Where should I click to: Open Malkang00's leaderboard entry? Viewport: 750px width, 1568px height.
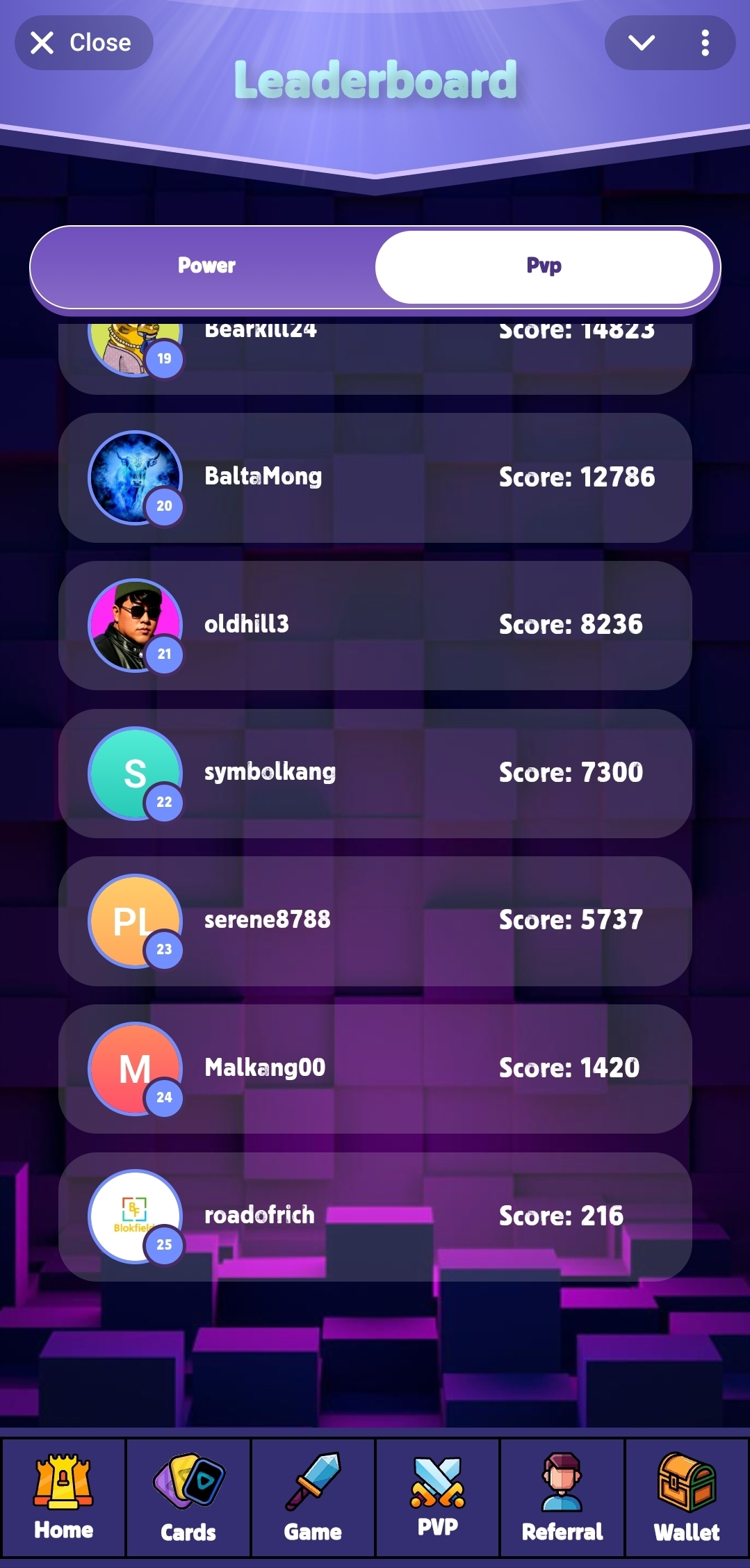tap(375, 1068)
